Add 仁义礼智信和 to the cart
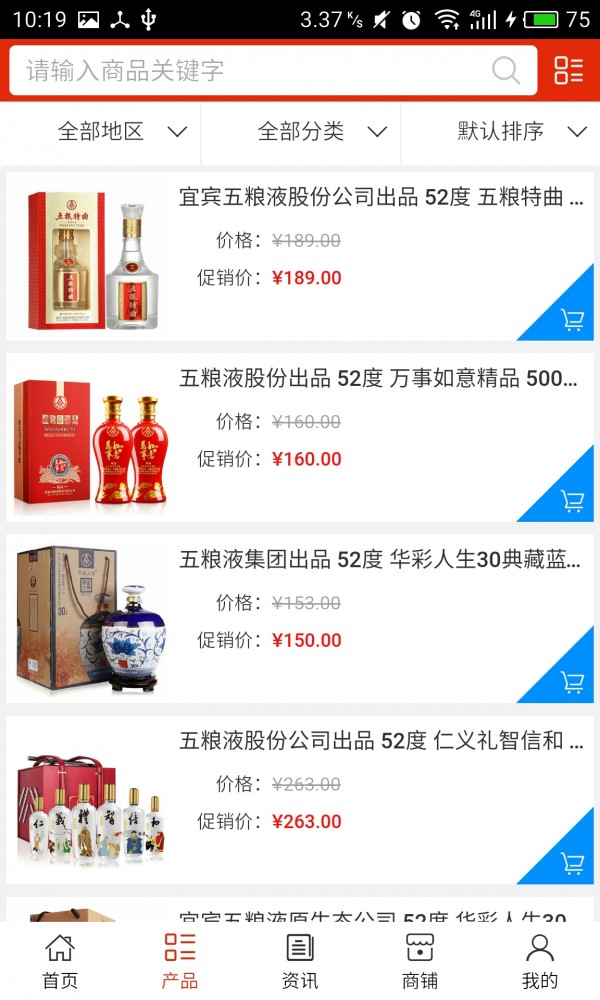 coord(572,863)
